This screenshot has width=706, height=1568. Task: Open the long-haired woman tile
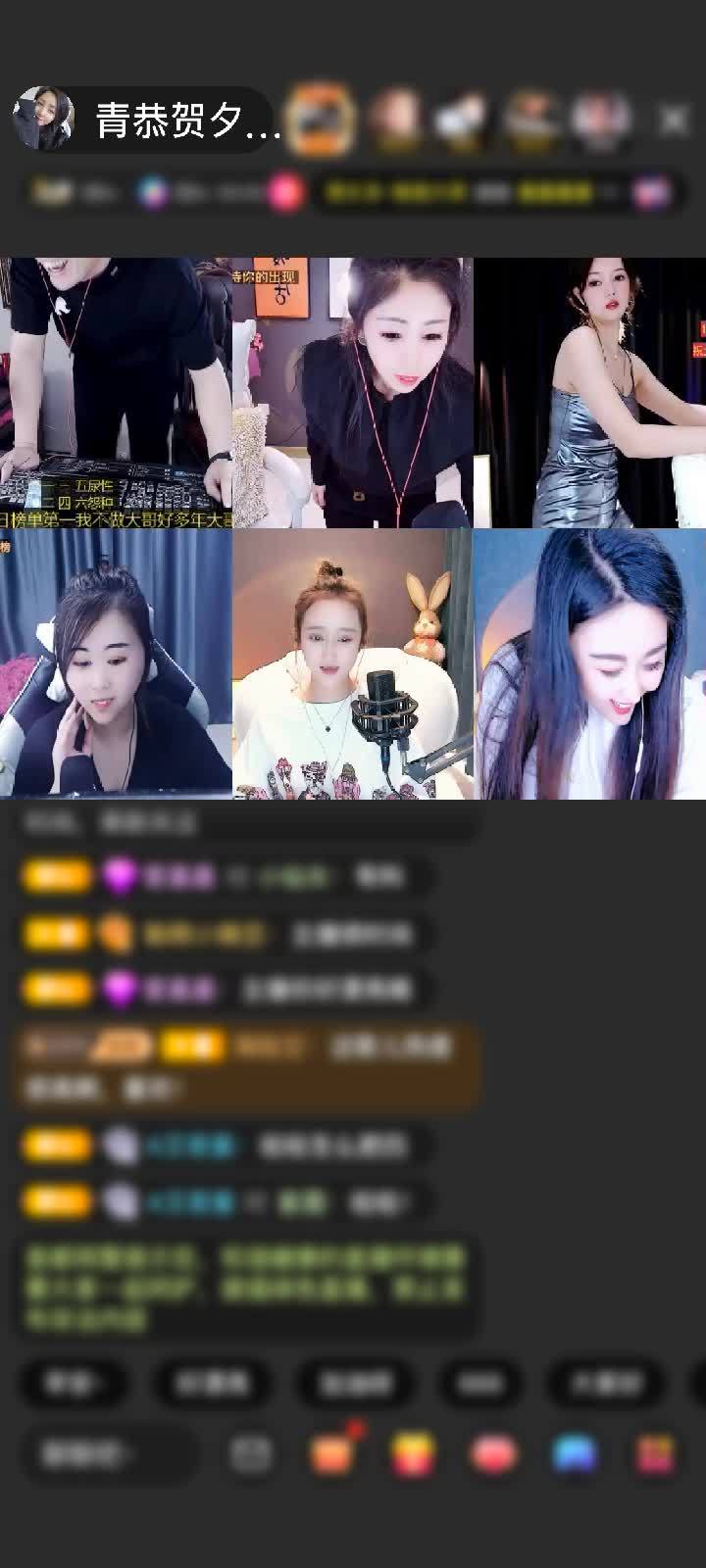[589, 663]
